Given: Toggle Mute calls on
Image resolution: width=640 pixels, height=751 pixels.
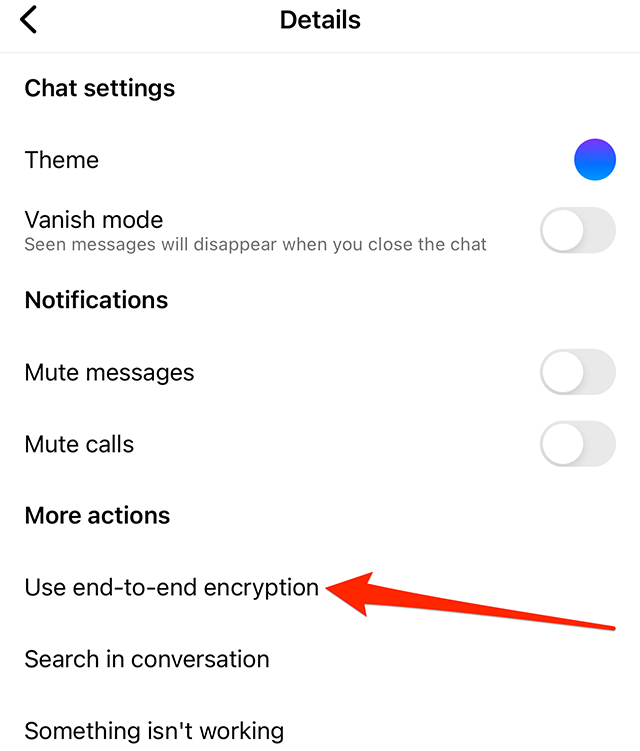Looking at the screenshot, I should (577, 444).
